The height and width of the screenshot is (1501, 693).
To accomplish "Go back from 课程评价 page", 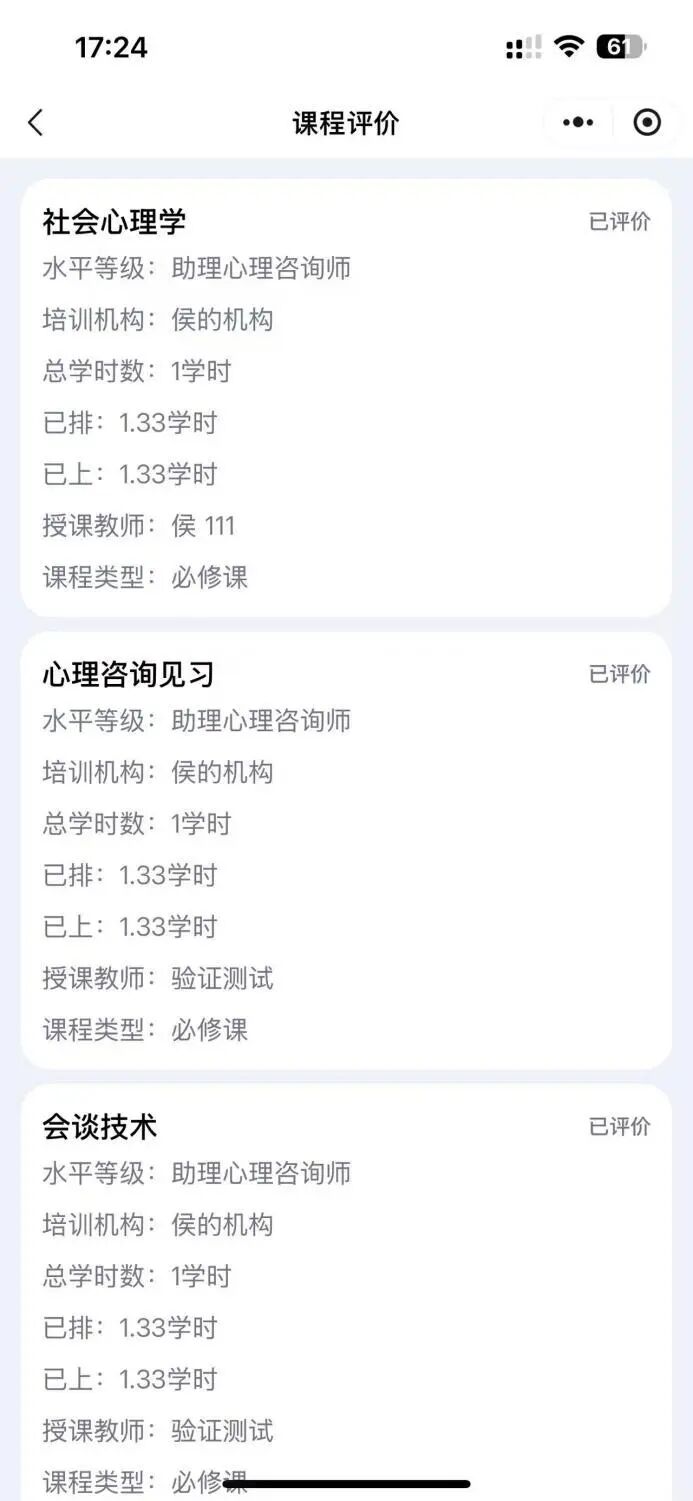I will [36, 123].
